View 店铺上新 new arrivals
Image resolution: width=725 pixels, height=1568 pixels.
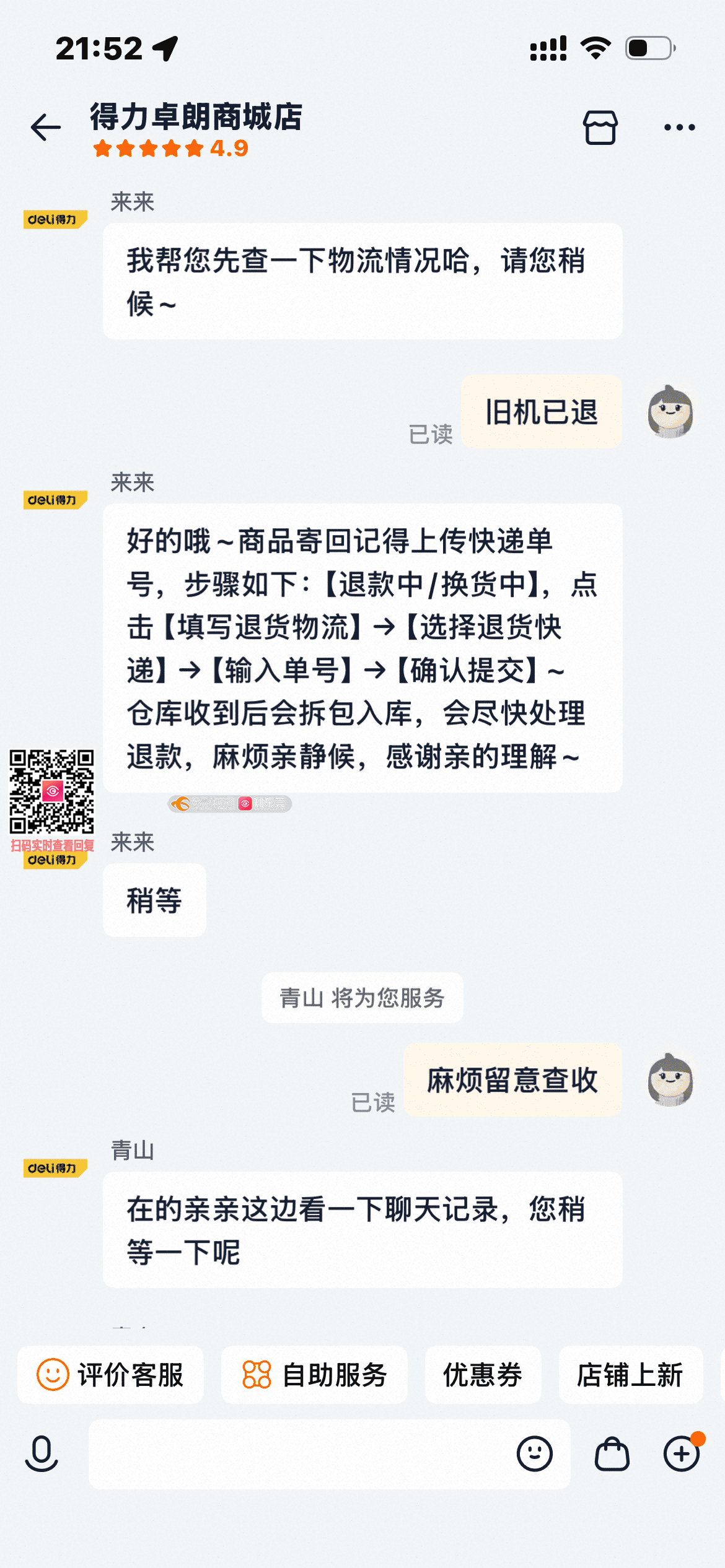[630, 1375]
